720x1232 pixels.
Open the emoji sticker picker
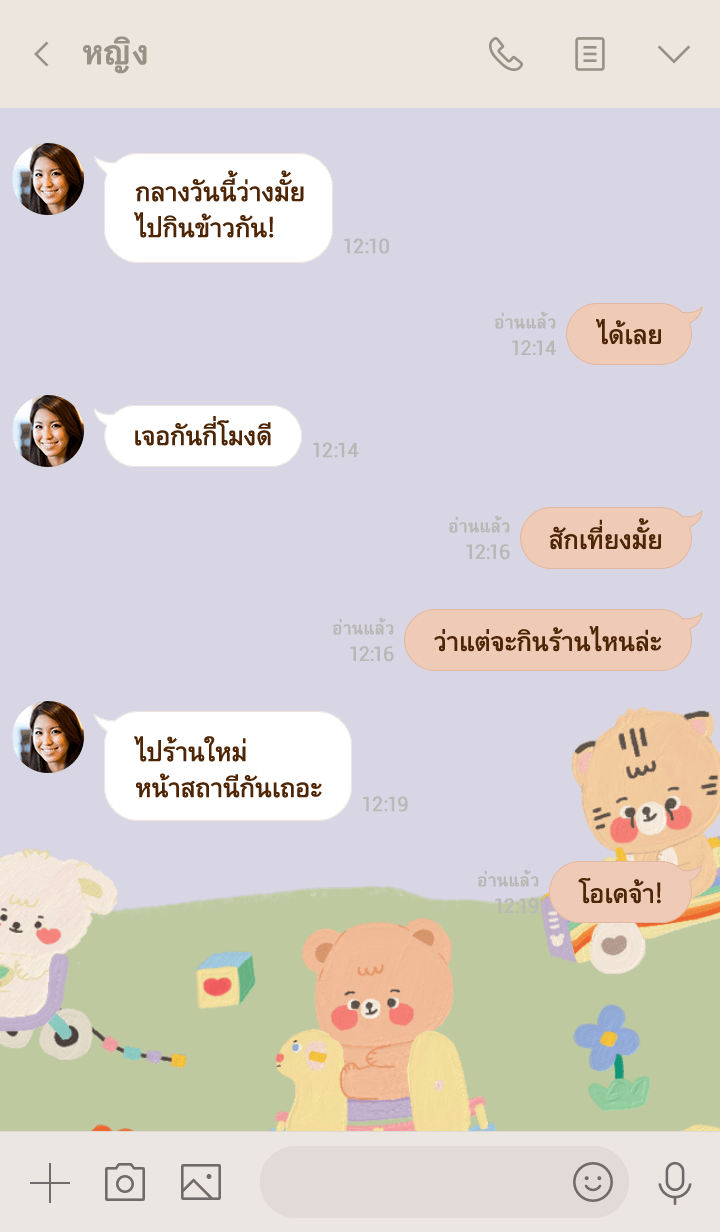[x=592, y=1183]
